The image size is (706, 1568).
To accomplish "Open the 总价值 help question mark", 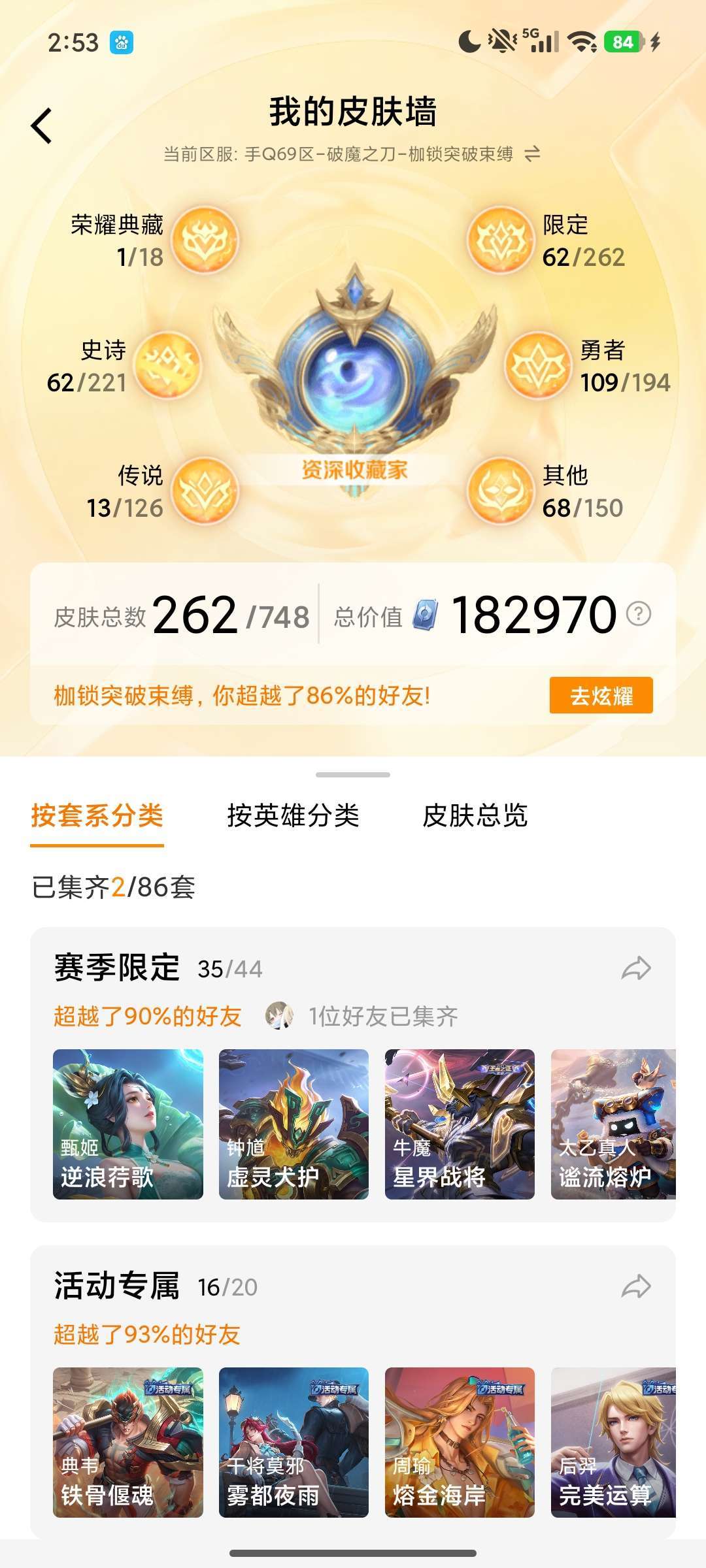I will [x=638, y=614].
